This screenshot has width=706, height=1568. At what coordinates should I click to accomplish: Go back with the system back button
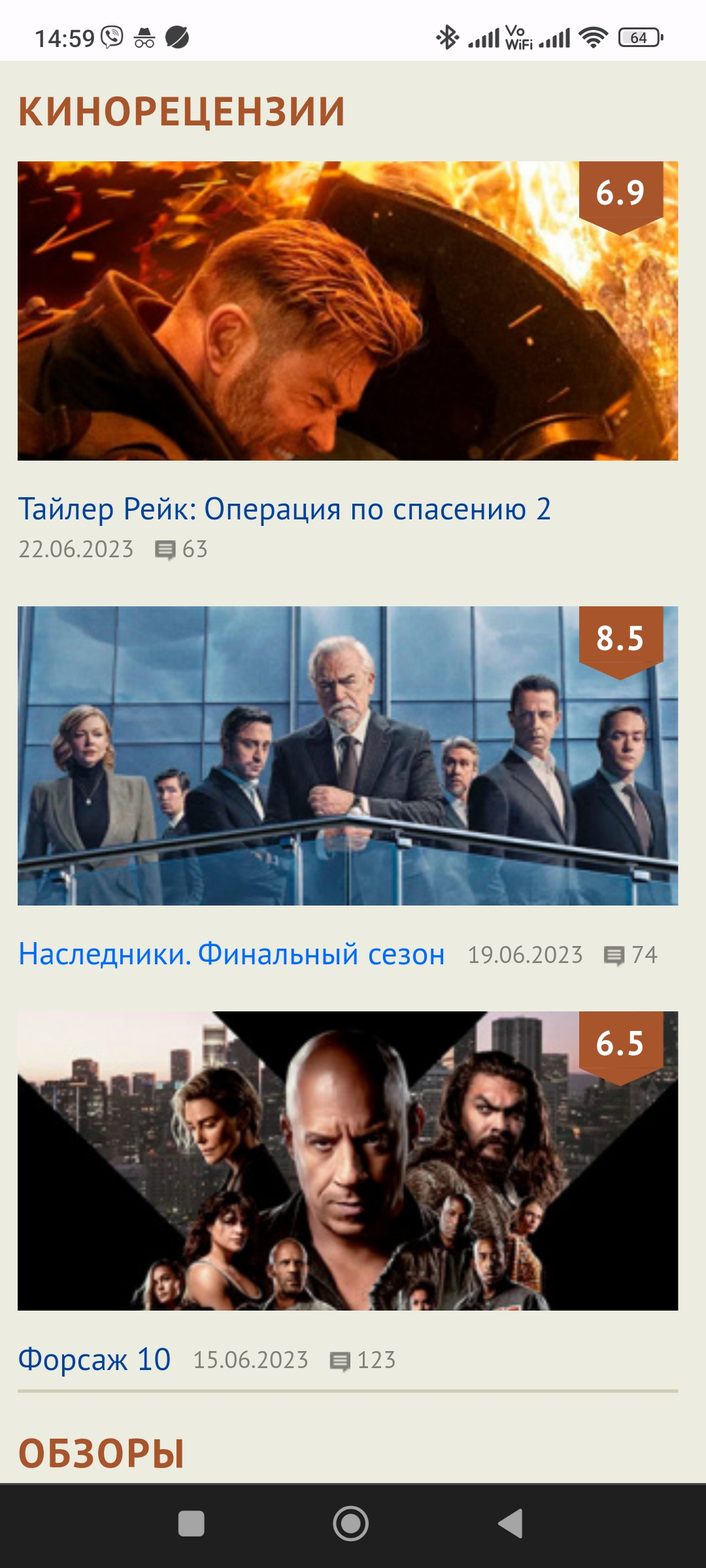tap(511, 1524)
